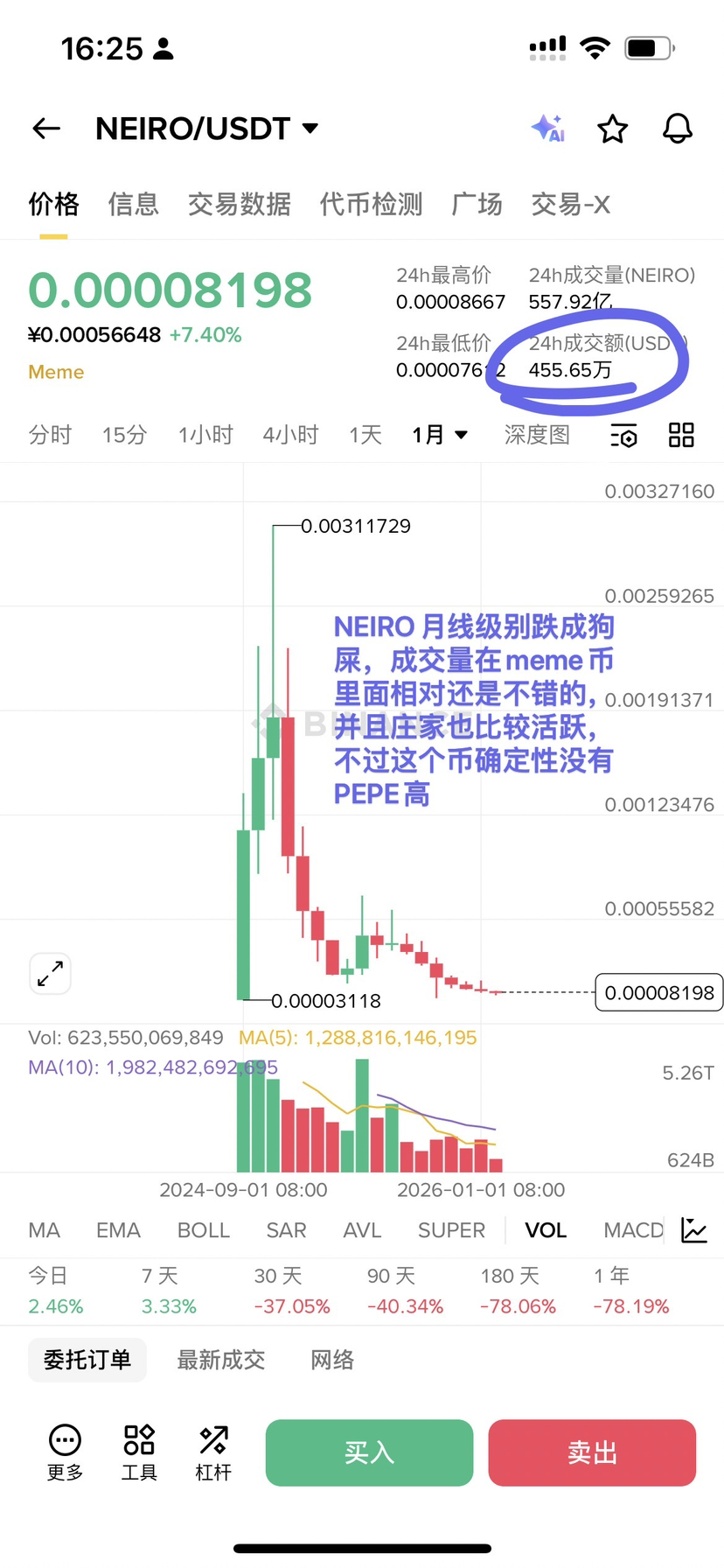This screenshot has width=724, height=1568.
Task: Select the MACD indicator
Action: pyautogui.click(x=633, y=1230)
